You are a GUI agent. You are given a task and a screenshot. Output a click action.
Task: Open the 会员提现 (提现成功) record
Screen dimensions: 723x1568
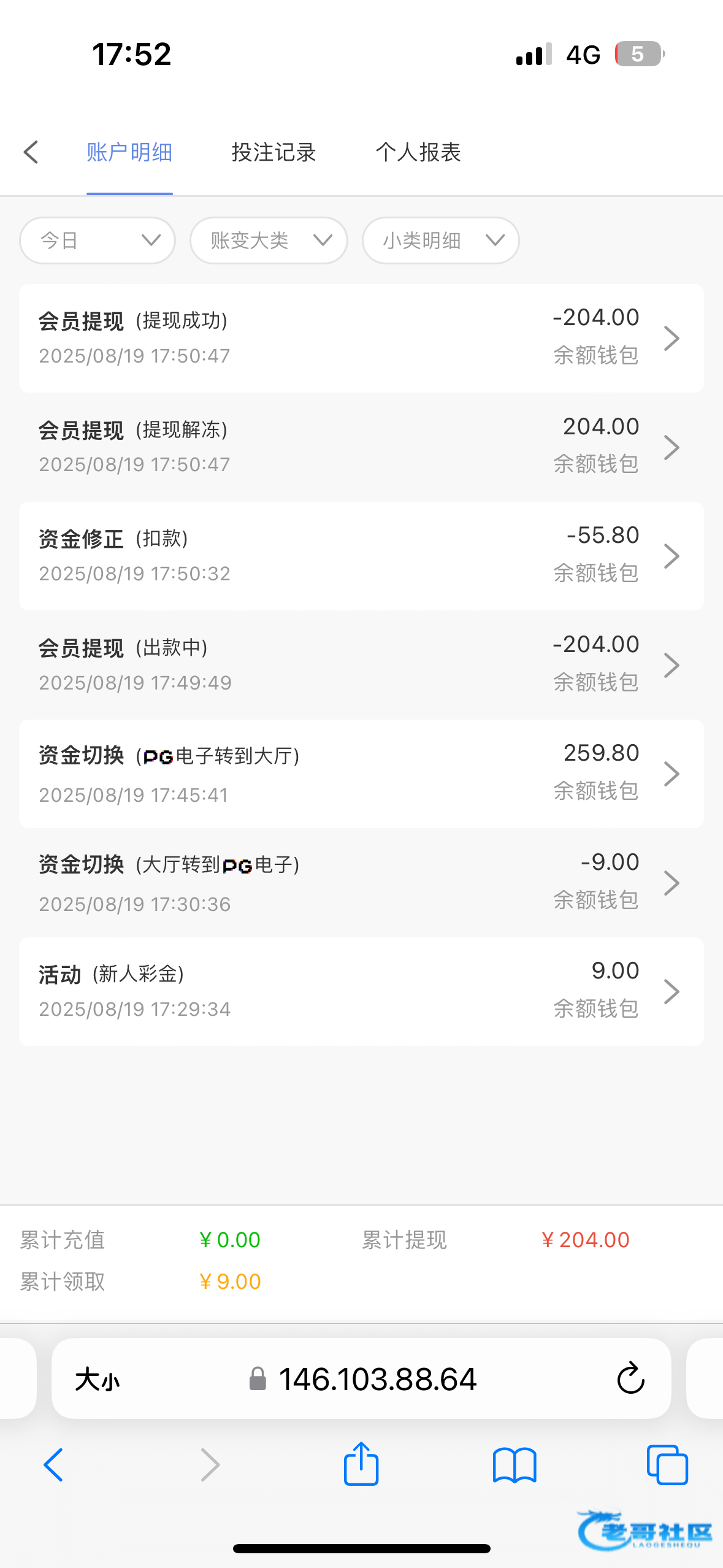coord(361,338)
